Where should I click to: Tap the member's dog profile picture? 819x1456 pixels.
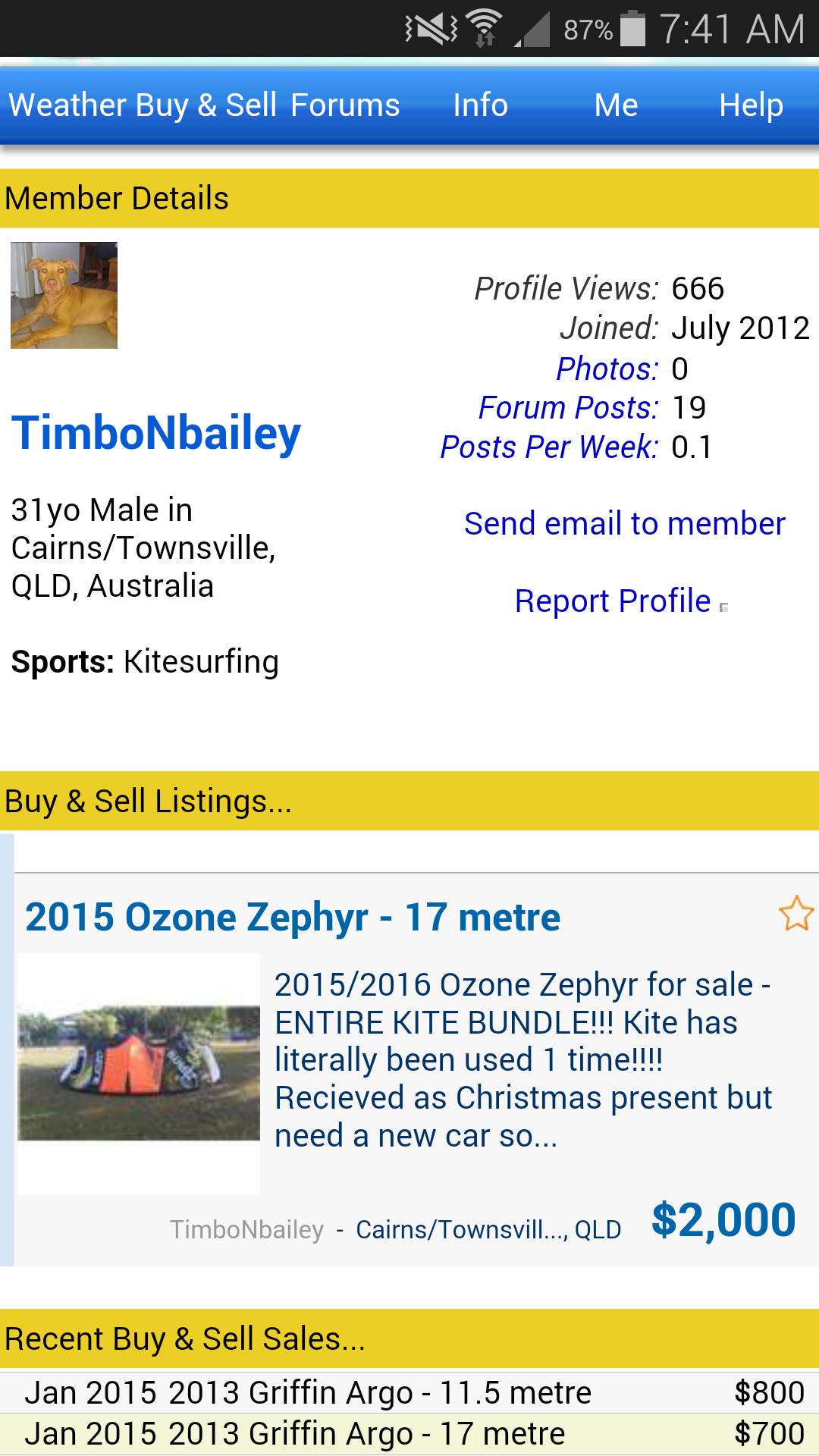tap(64, 296)
